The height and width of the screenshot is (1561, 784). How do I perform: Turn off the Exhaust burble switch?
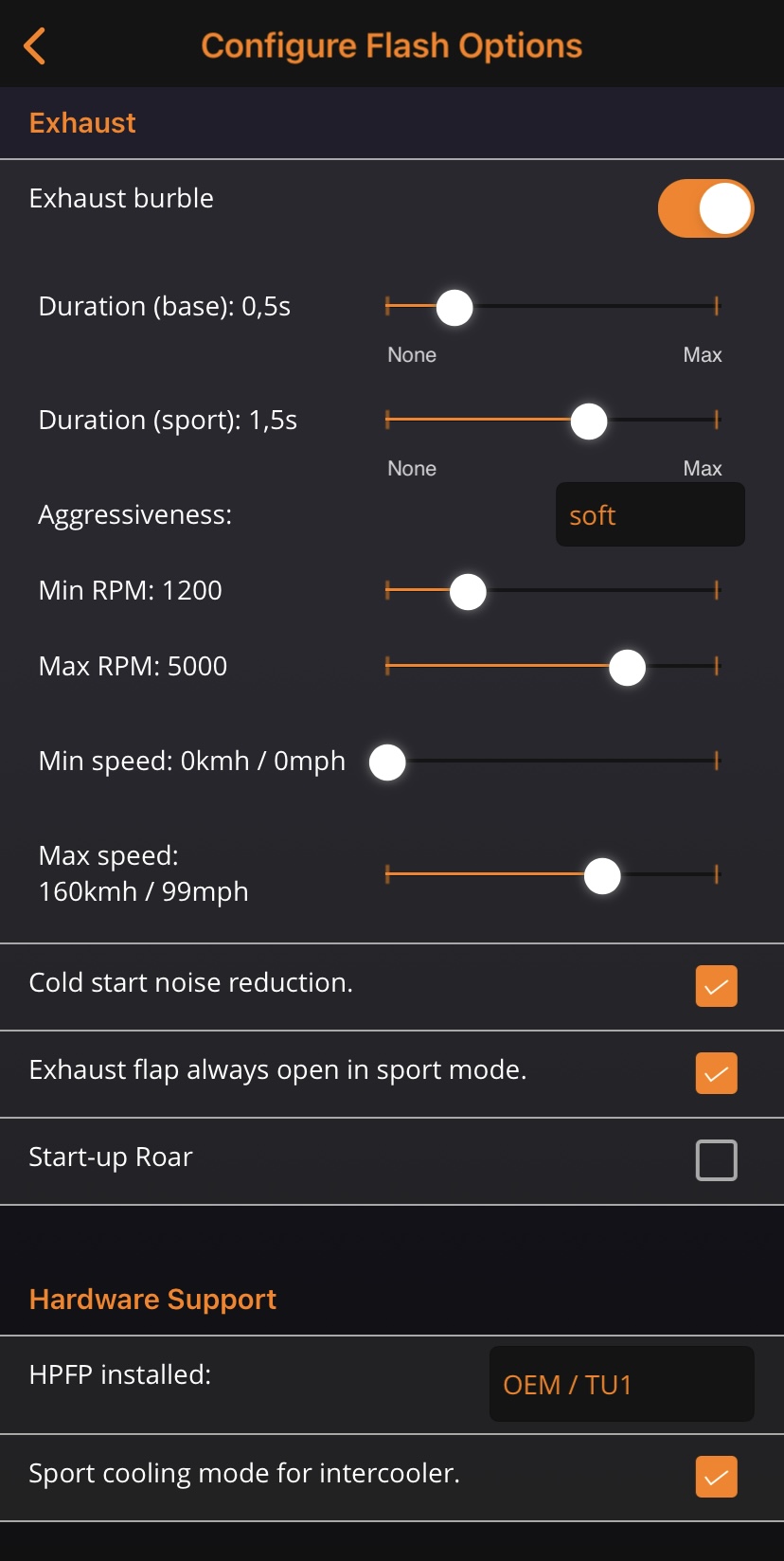705,208
